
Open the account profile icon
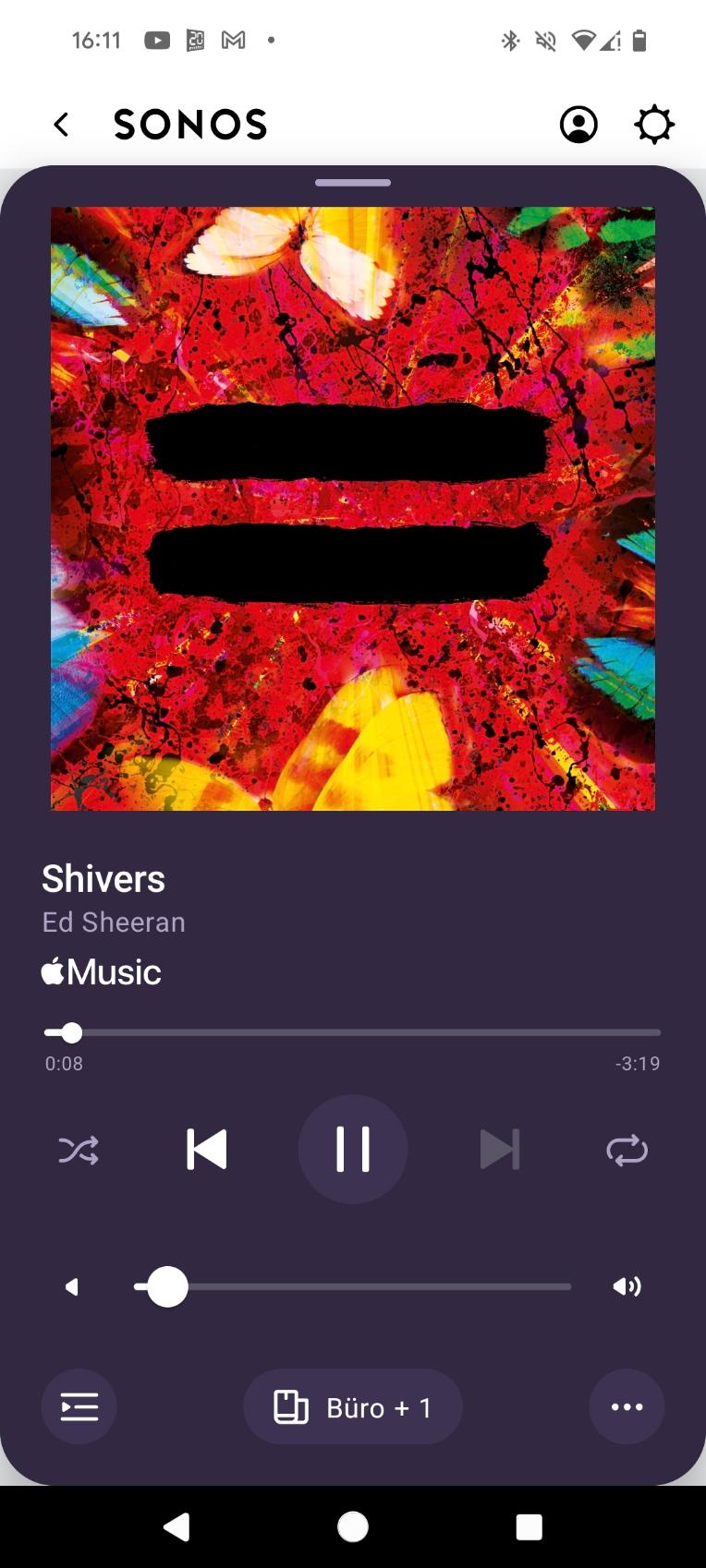coord(578,125)
